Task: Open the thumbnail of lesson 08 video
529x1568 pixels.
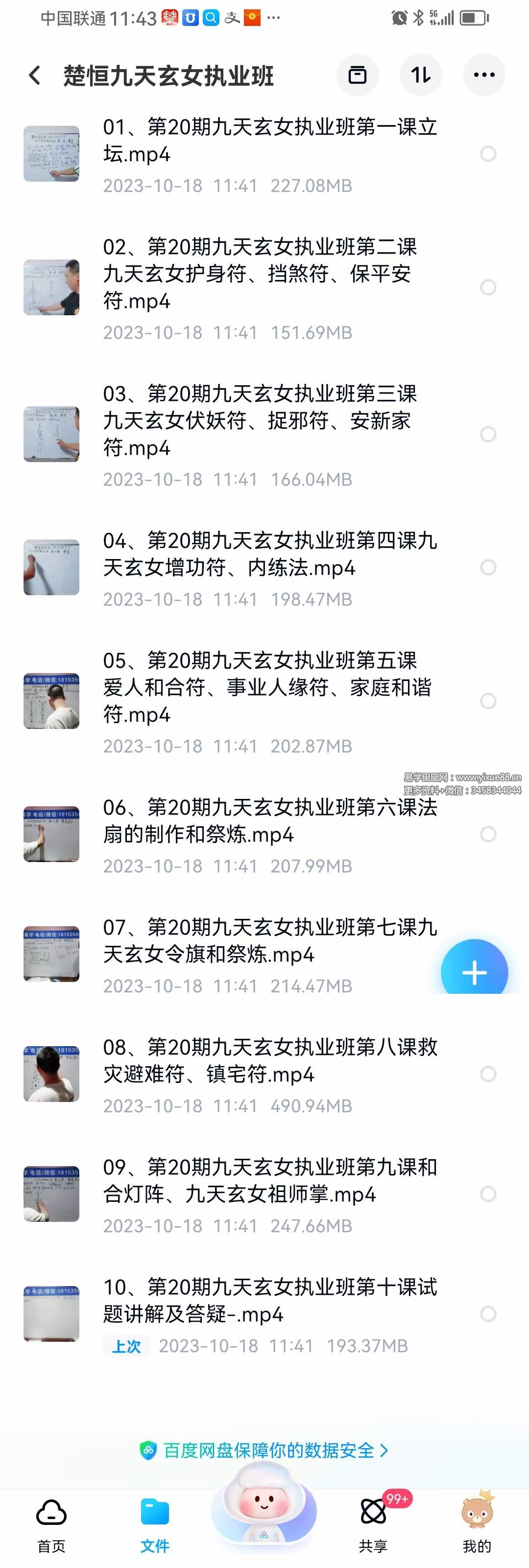Action: point(51,1076)
